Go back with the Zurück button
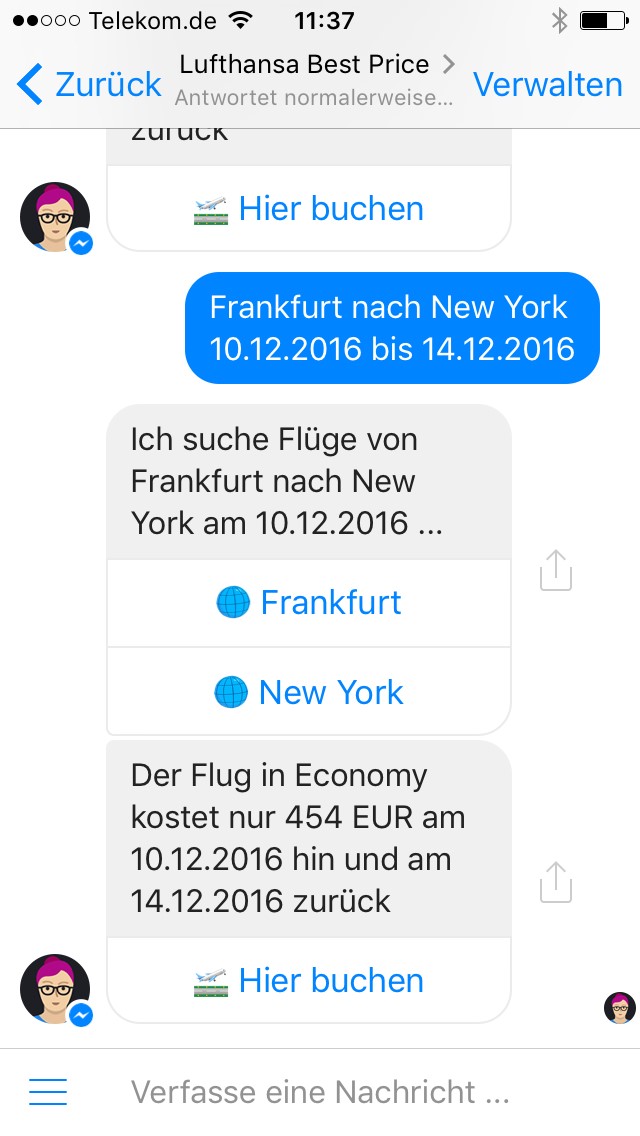This screenshot has width=640, height=1136. coord(88,84)
